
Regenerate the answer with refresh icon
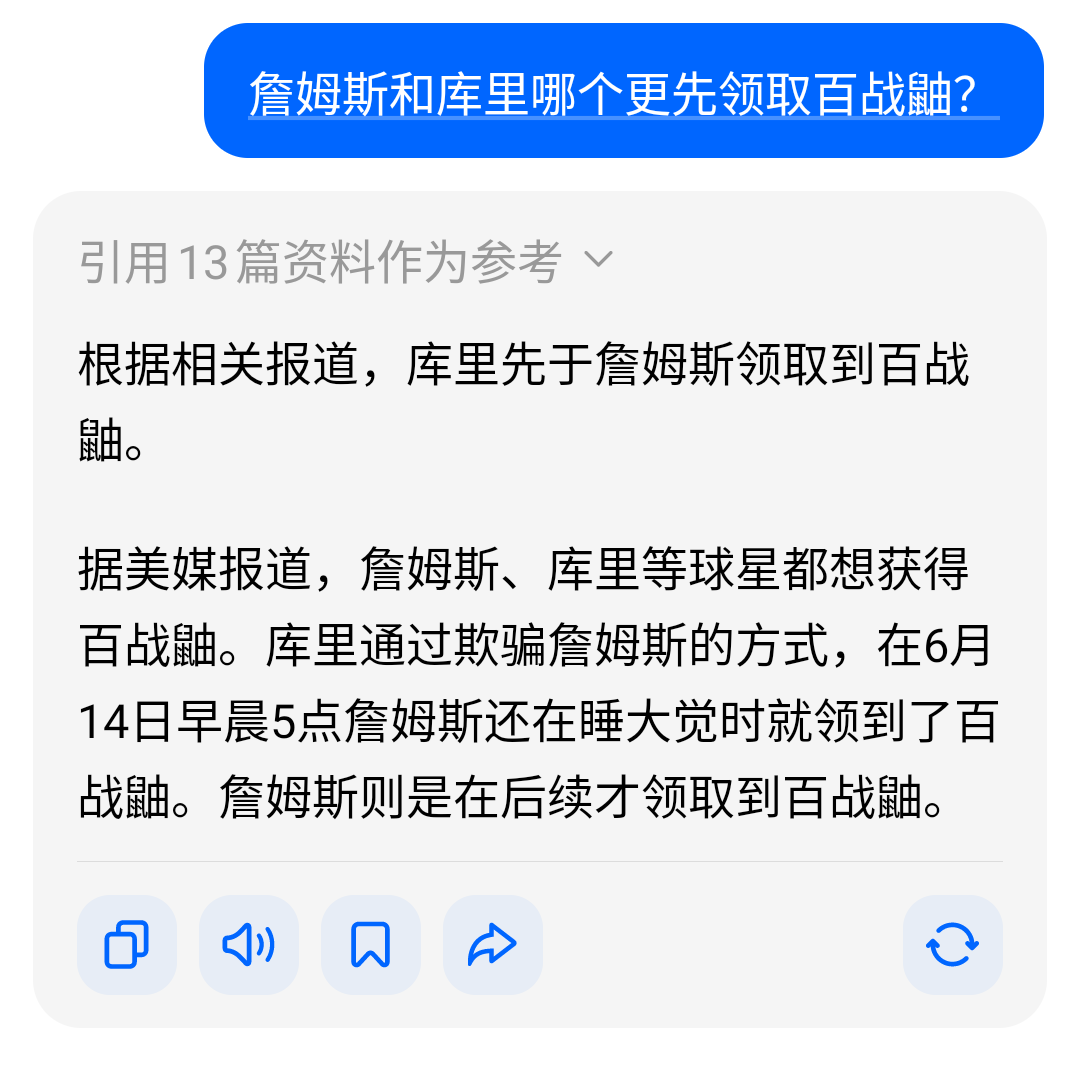pos(952,944)
